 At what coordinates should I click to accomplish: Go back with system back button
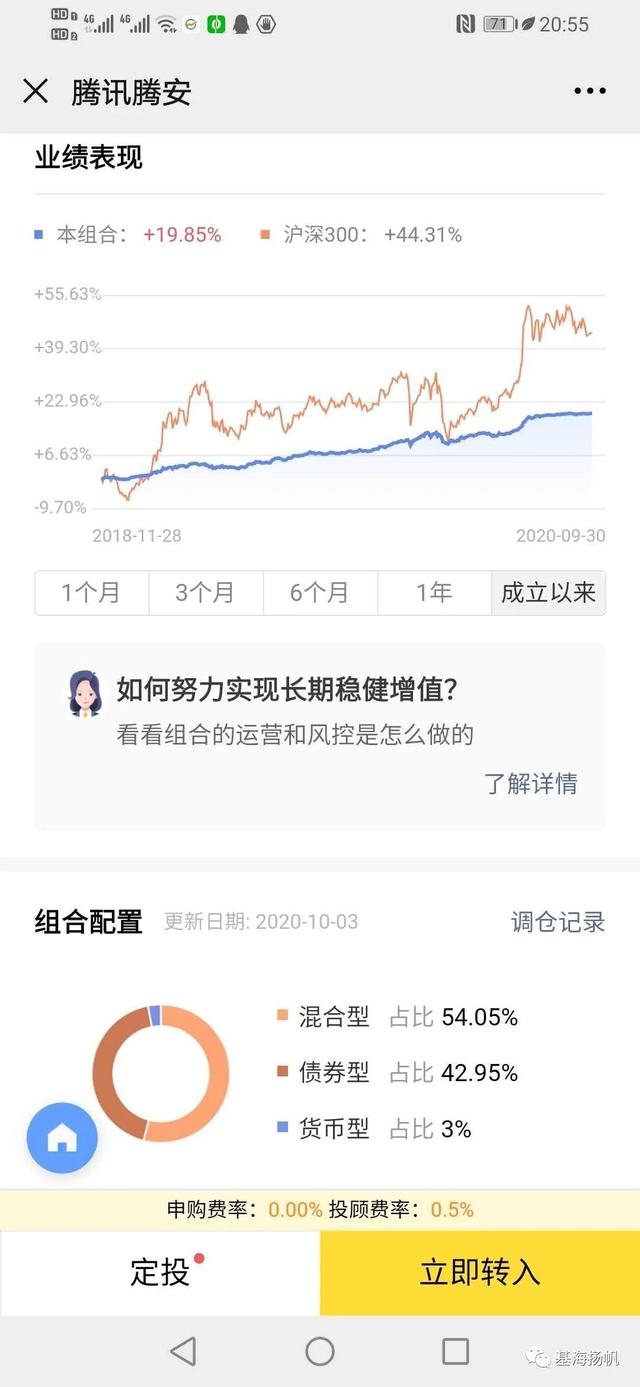click(x=183, y=1352)
